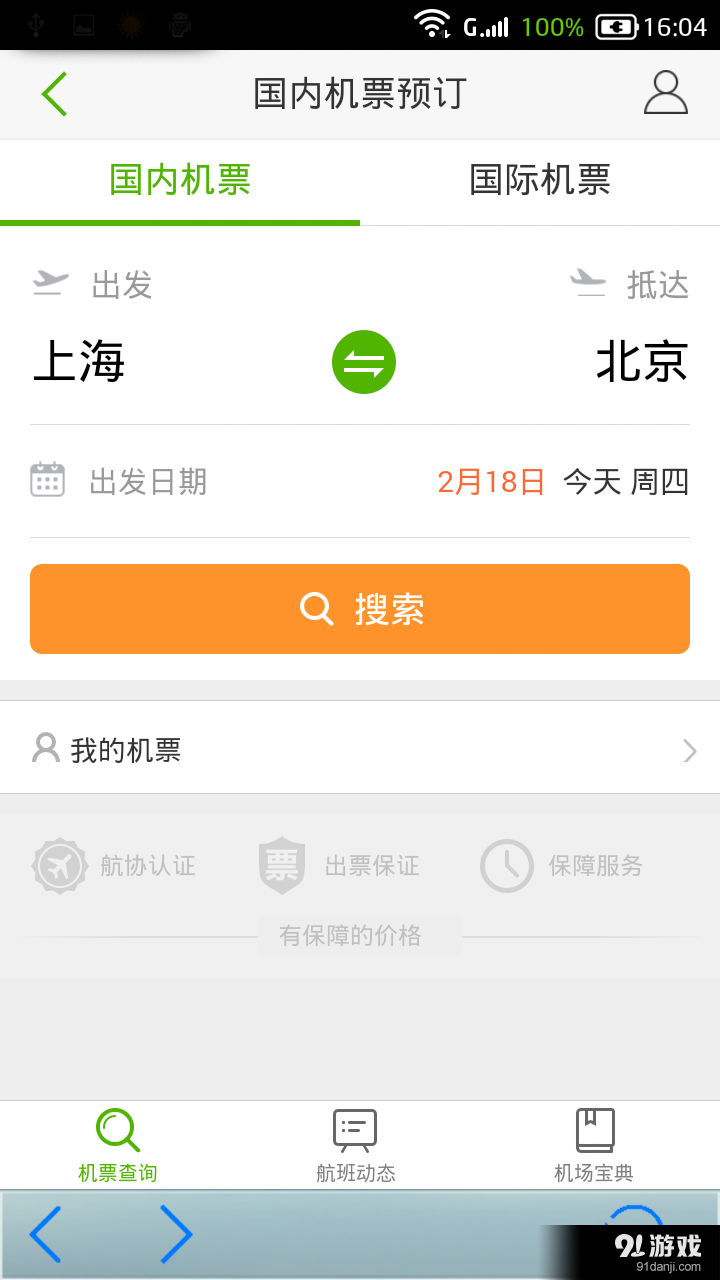Click the arrival plane icon next to 抵达

click(x=589, y=283)
